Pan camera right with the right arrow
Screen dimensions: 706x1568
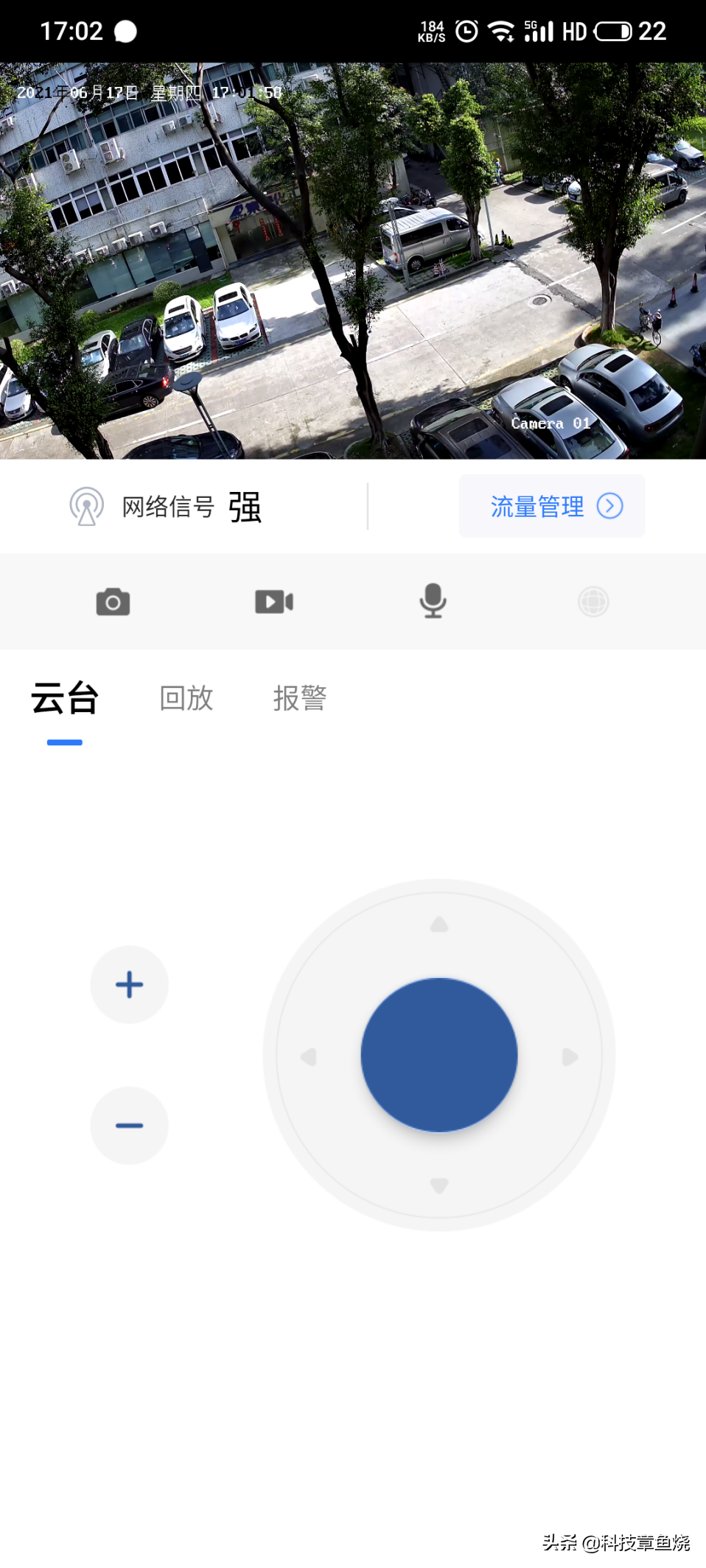(x=570, y=1057)
